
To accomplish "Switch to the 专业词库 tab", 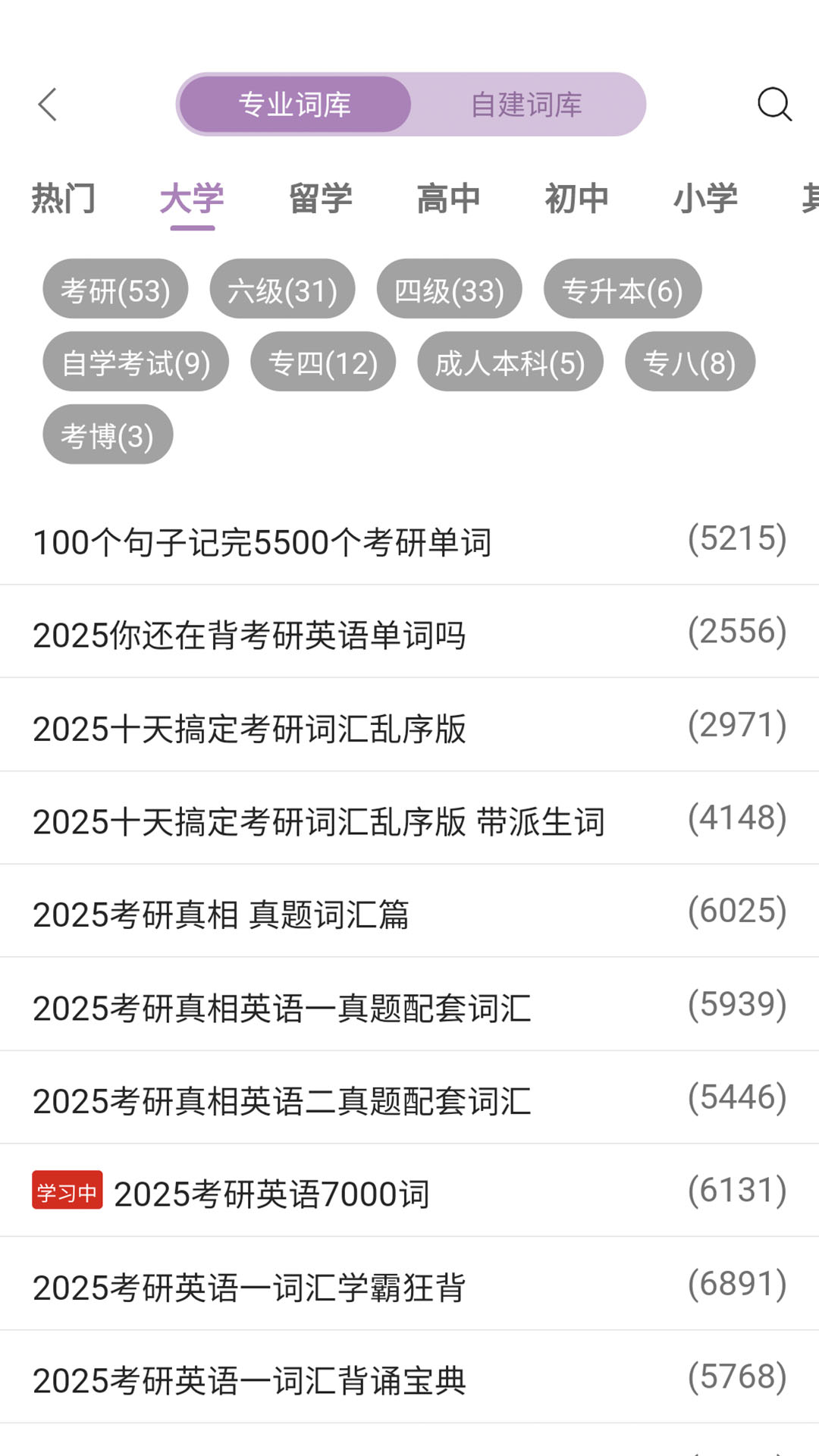I will click(x=293, y=104).
